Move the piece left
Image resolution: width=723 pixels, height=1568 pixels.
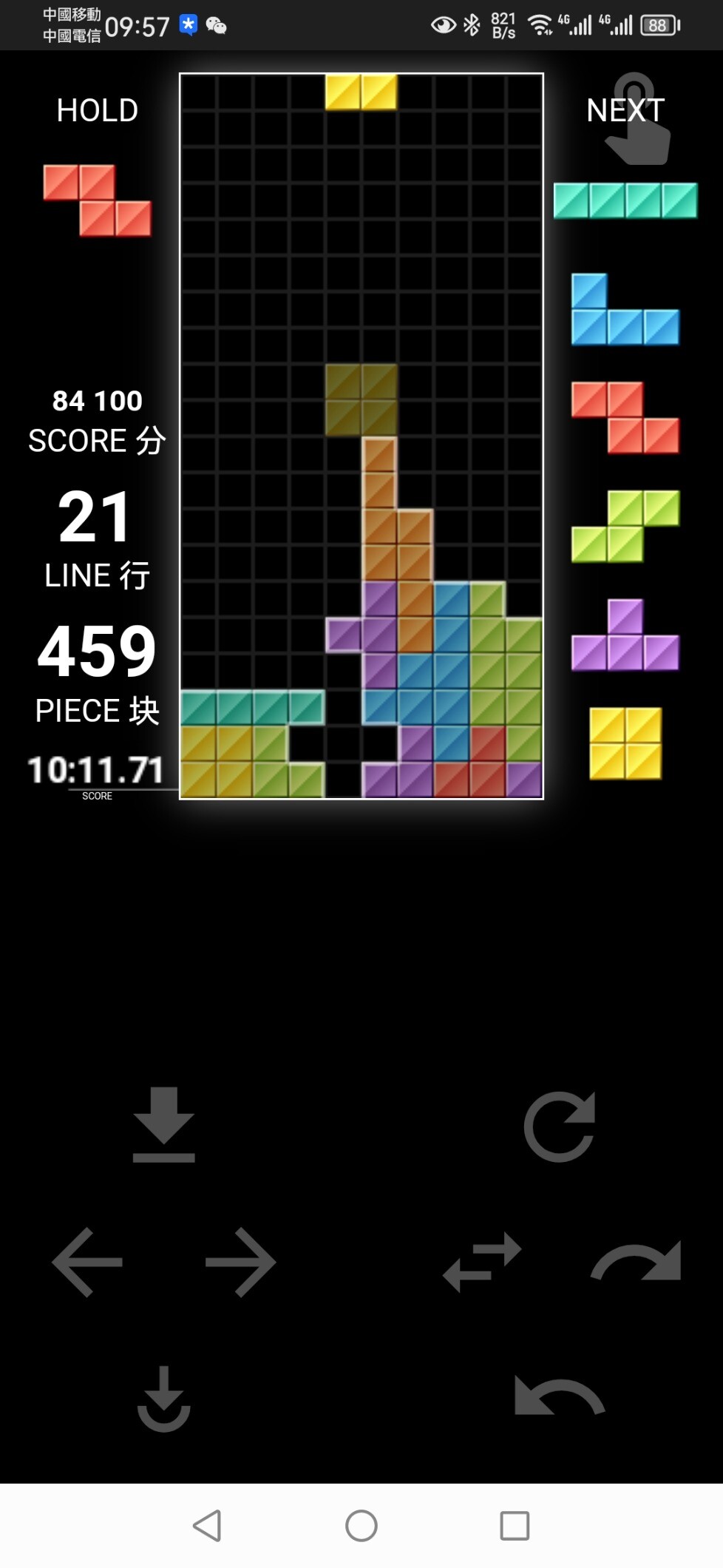coord(87,1262)
